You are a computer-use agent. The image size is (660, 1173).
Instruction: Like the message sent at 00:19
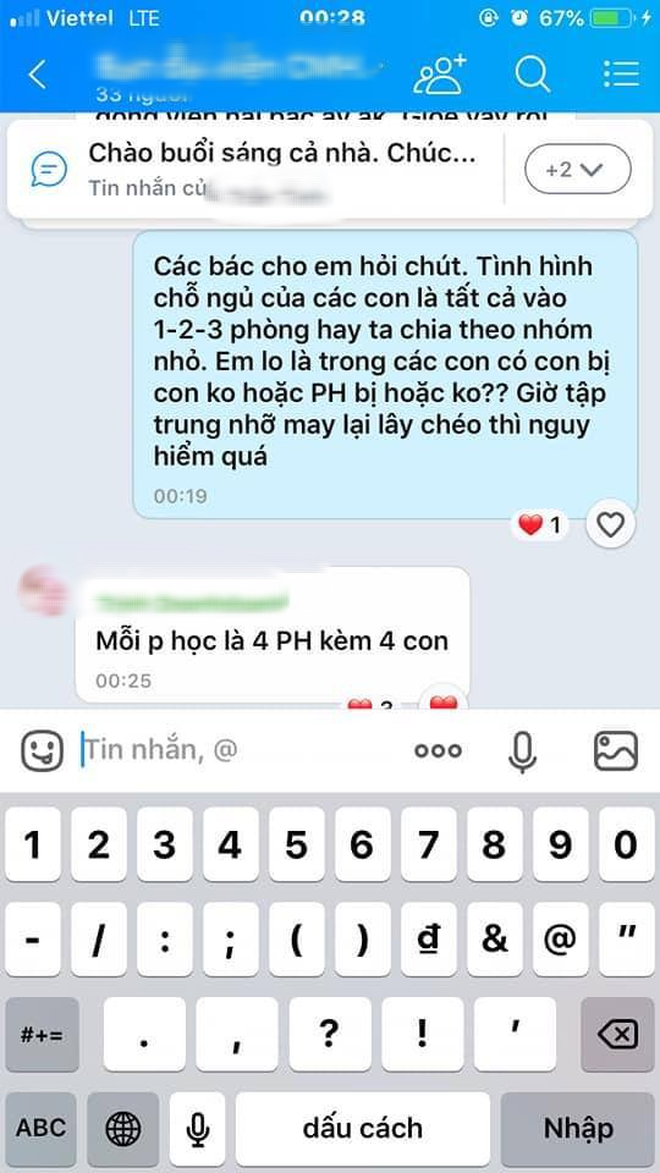[x=610, y=524]
